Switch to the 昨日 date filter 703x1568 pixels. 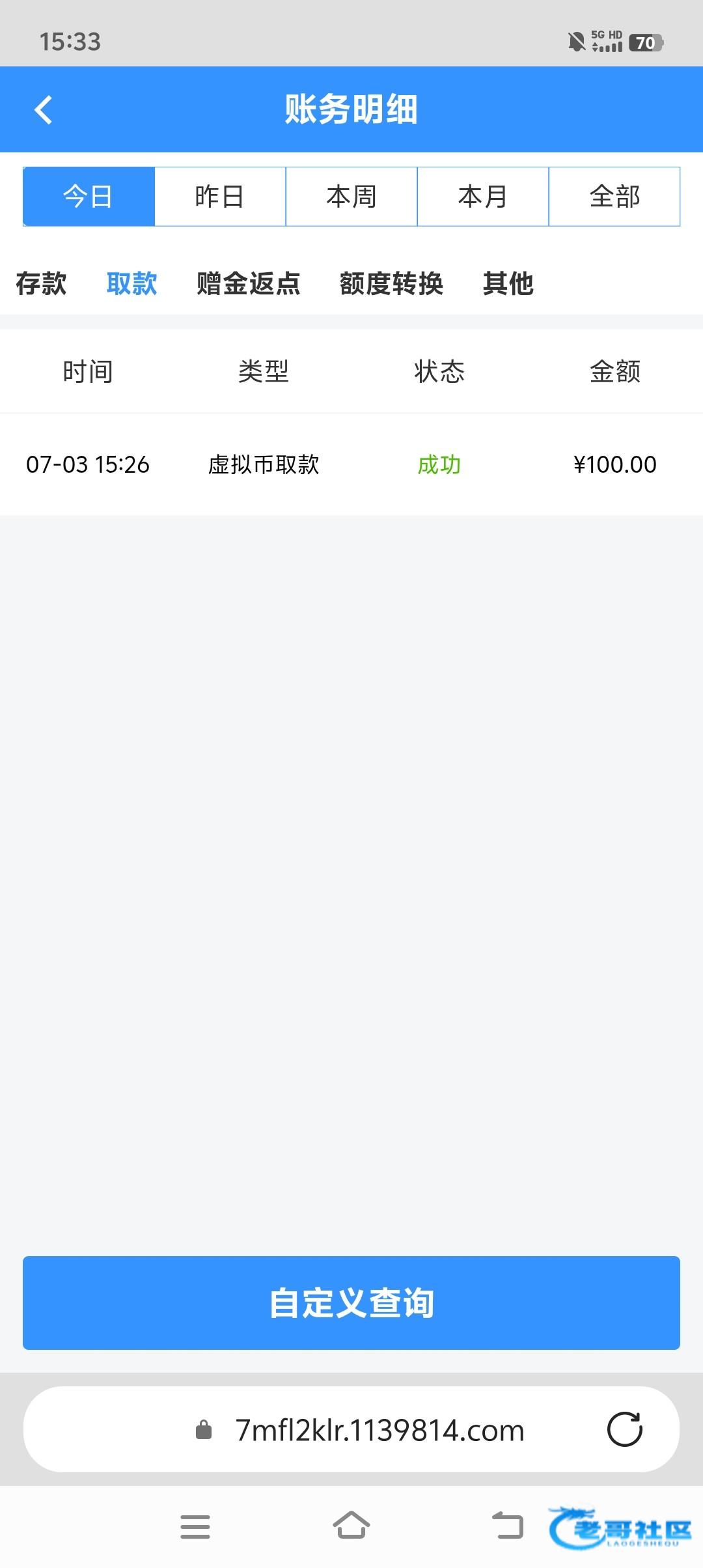[220, 197]
